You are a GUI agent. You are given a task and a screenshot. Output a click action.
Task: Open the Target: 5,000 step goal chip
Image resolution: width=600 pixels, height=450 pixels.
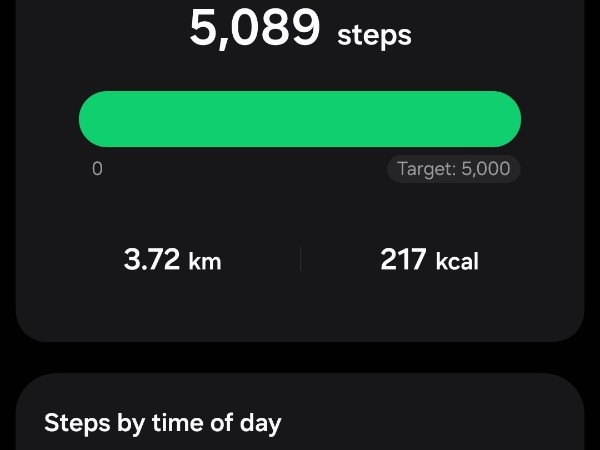coord(453,169)
